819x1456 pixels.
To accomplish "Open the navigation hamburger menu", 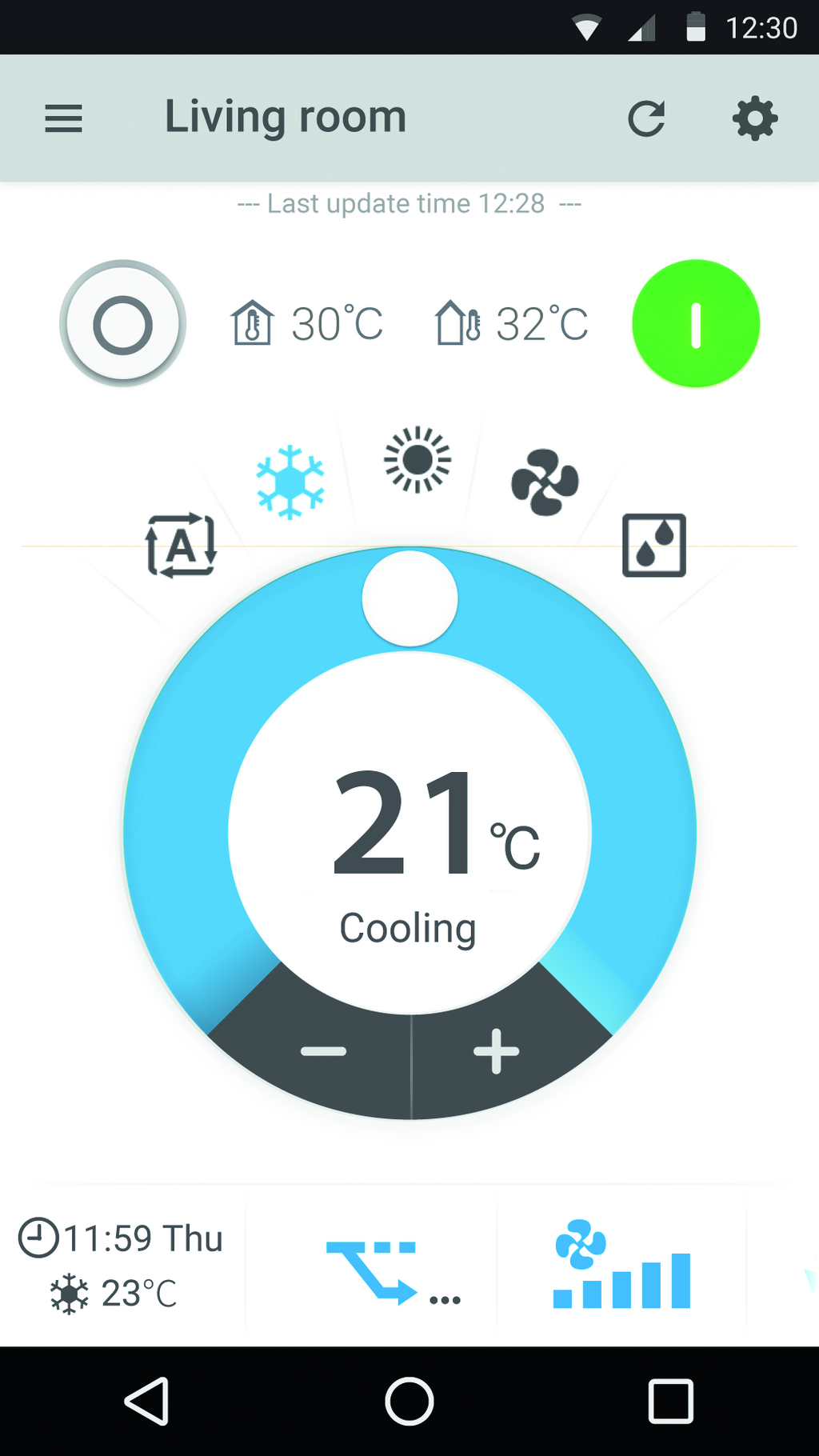I will [63, 118].
